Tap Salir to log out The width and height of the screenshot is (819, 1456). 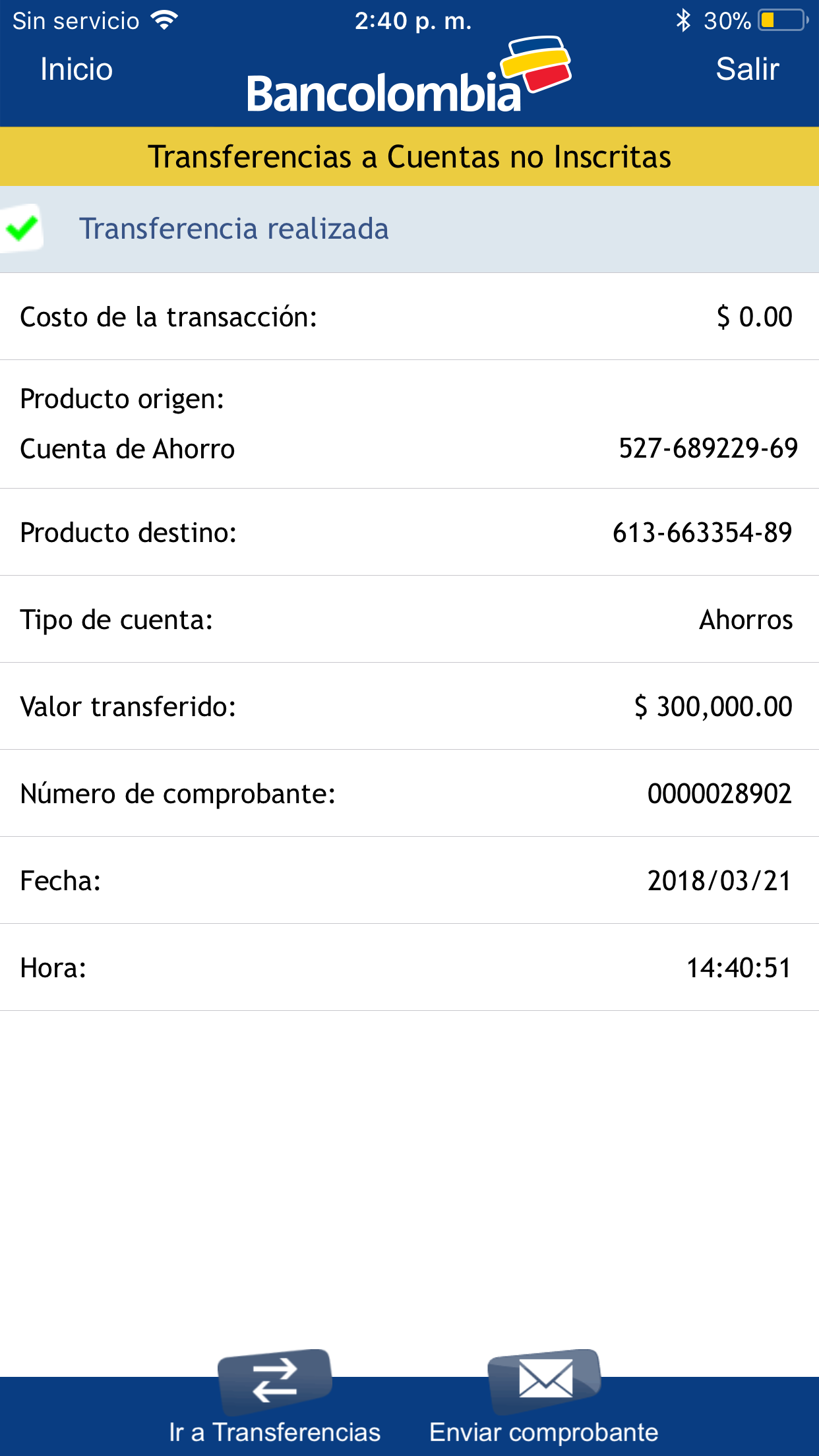point(747,69)
